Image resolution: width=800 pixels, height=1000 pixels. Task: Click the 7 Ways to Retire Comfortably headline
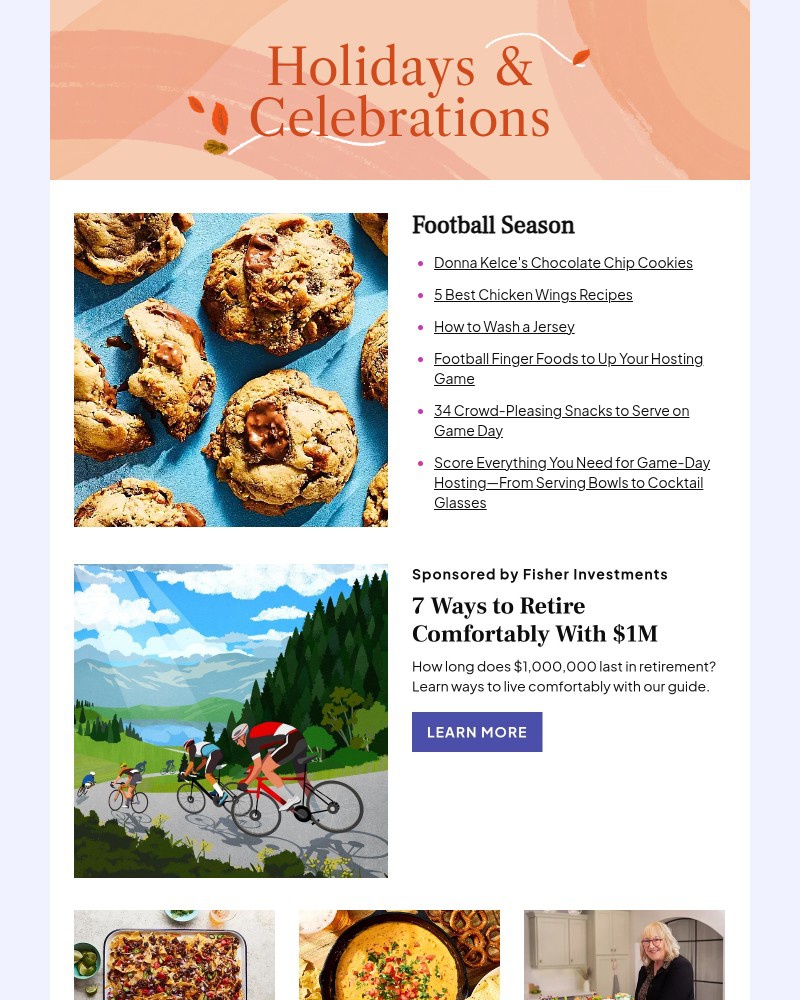pos(535,619)
